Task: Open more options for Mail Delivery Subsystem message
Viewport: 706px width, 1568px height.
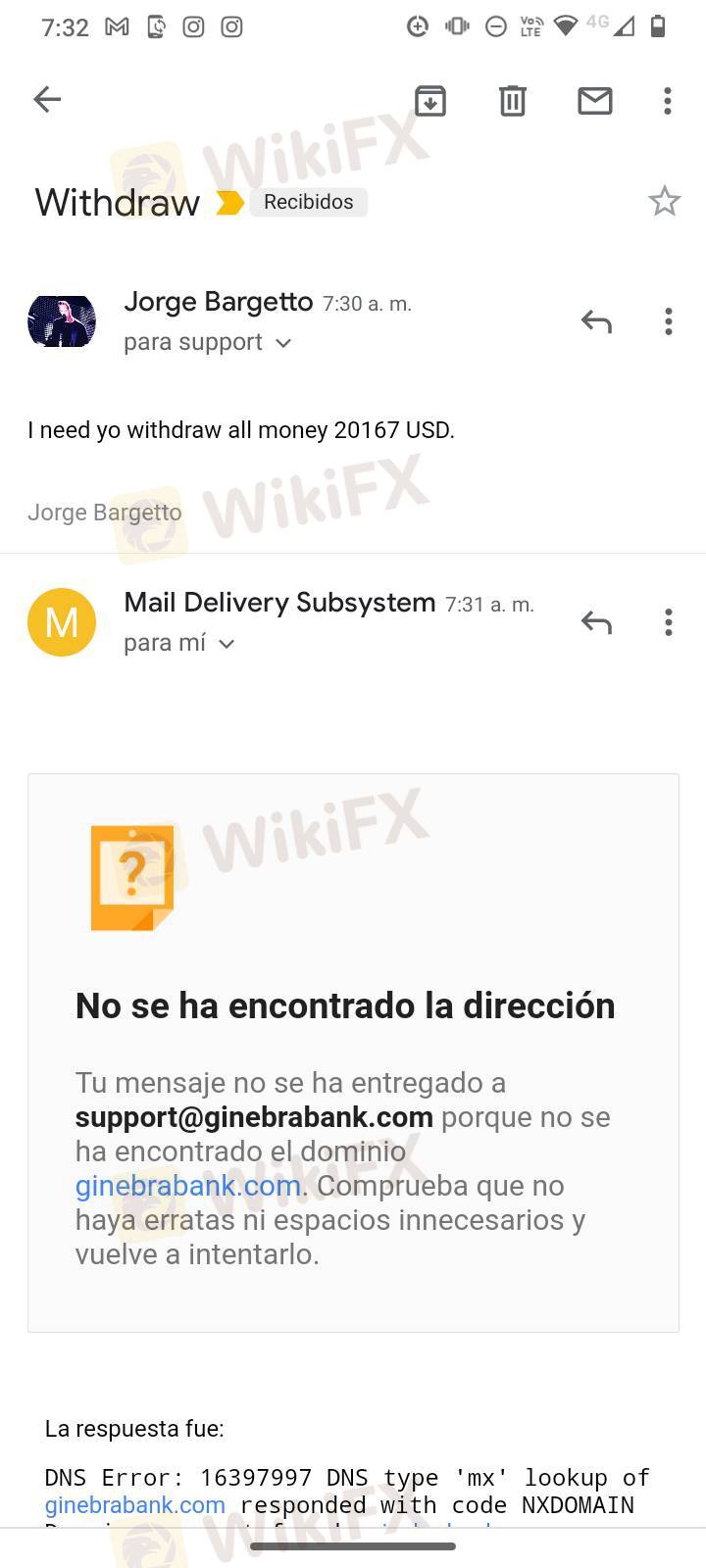Action: coord(668,622)
